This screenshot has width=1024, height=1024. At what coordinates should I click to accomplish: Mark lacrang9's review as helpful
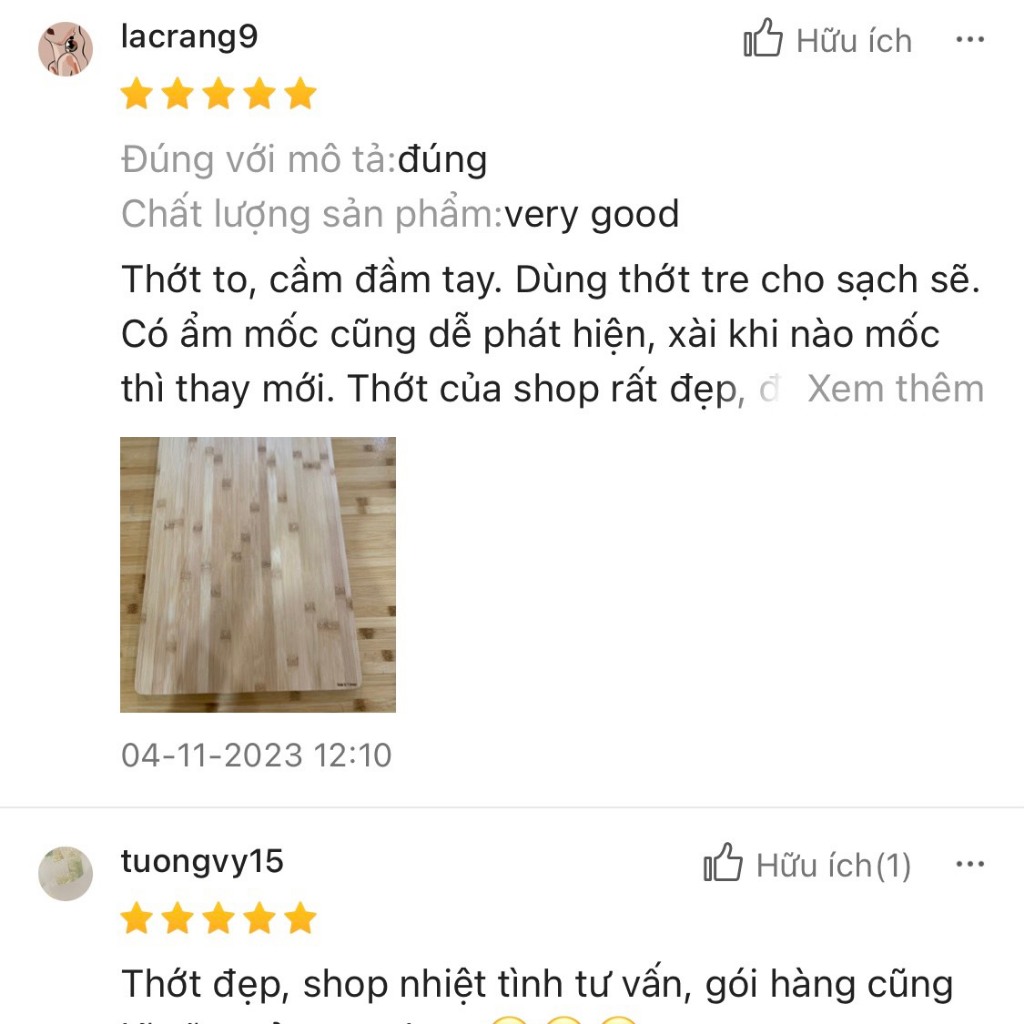click(827, 40)
